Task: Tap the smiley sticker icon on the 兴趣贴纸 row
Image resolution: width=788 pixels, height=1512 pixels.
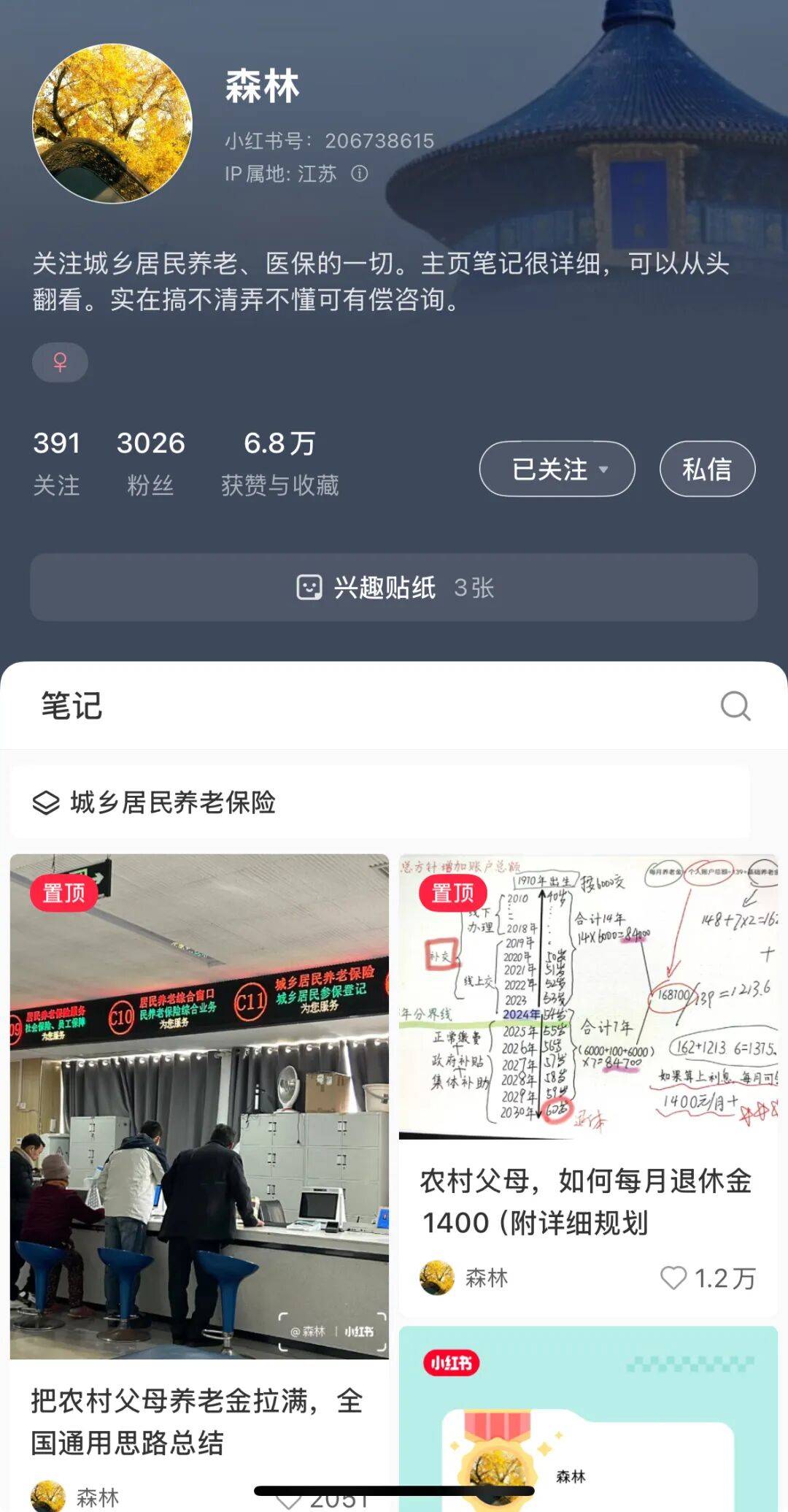Action: click(309, 588)
